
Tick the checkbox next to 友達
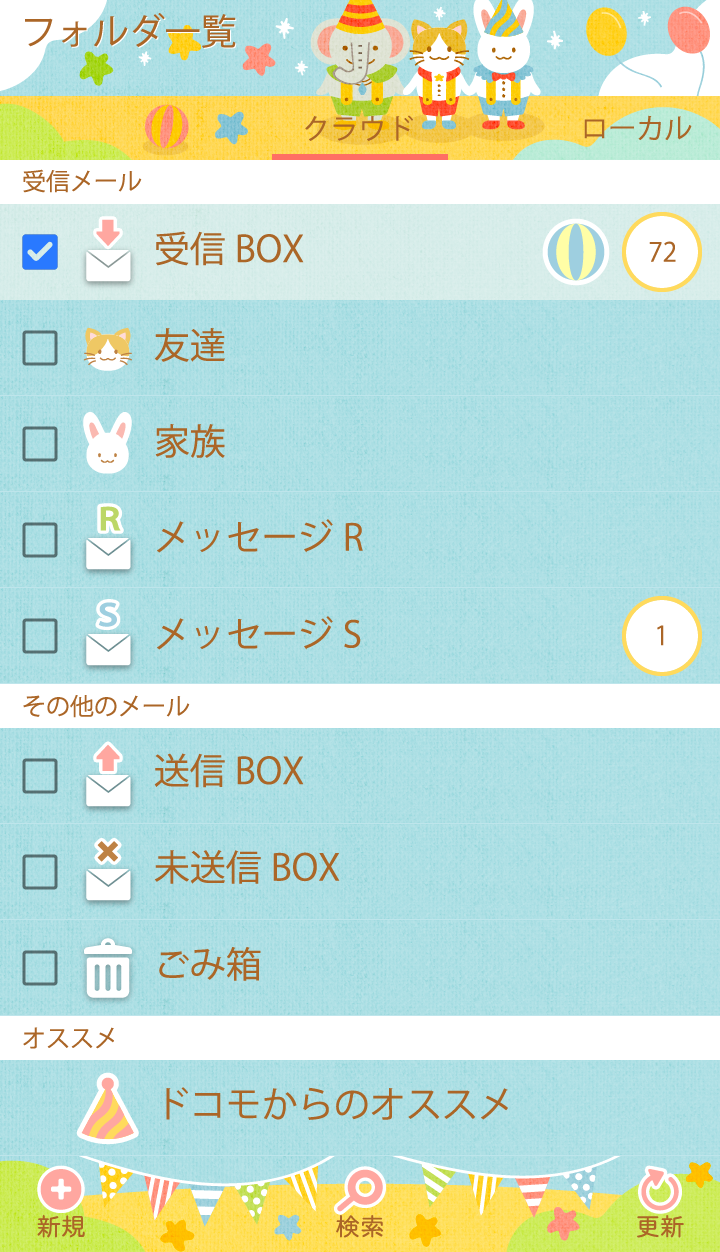[x=40, y=348]
